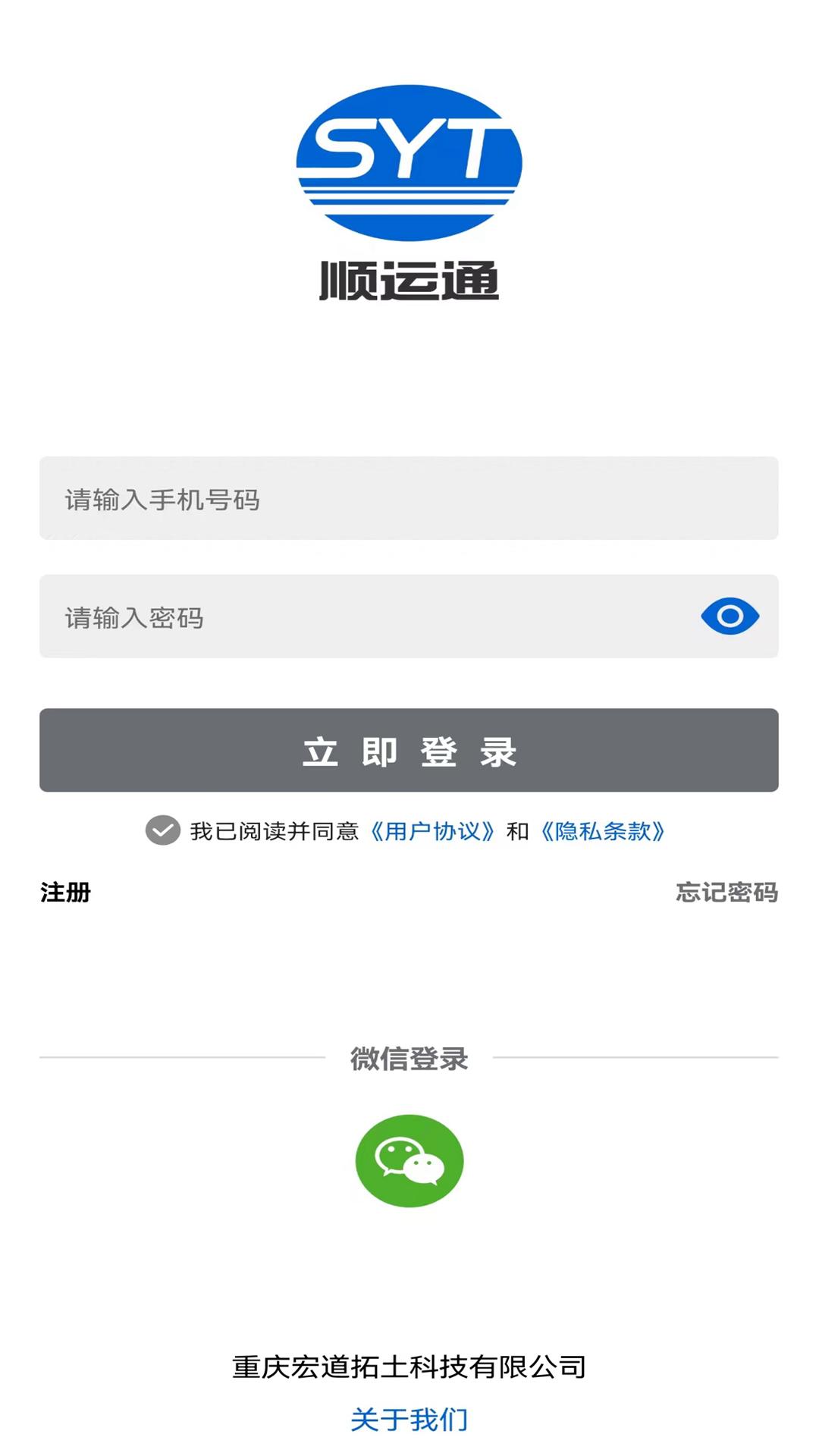Tap the 立即登录 login button
Viewport: 819px width, 1456px height.
tap(409, 751)
